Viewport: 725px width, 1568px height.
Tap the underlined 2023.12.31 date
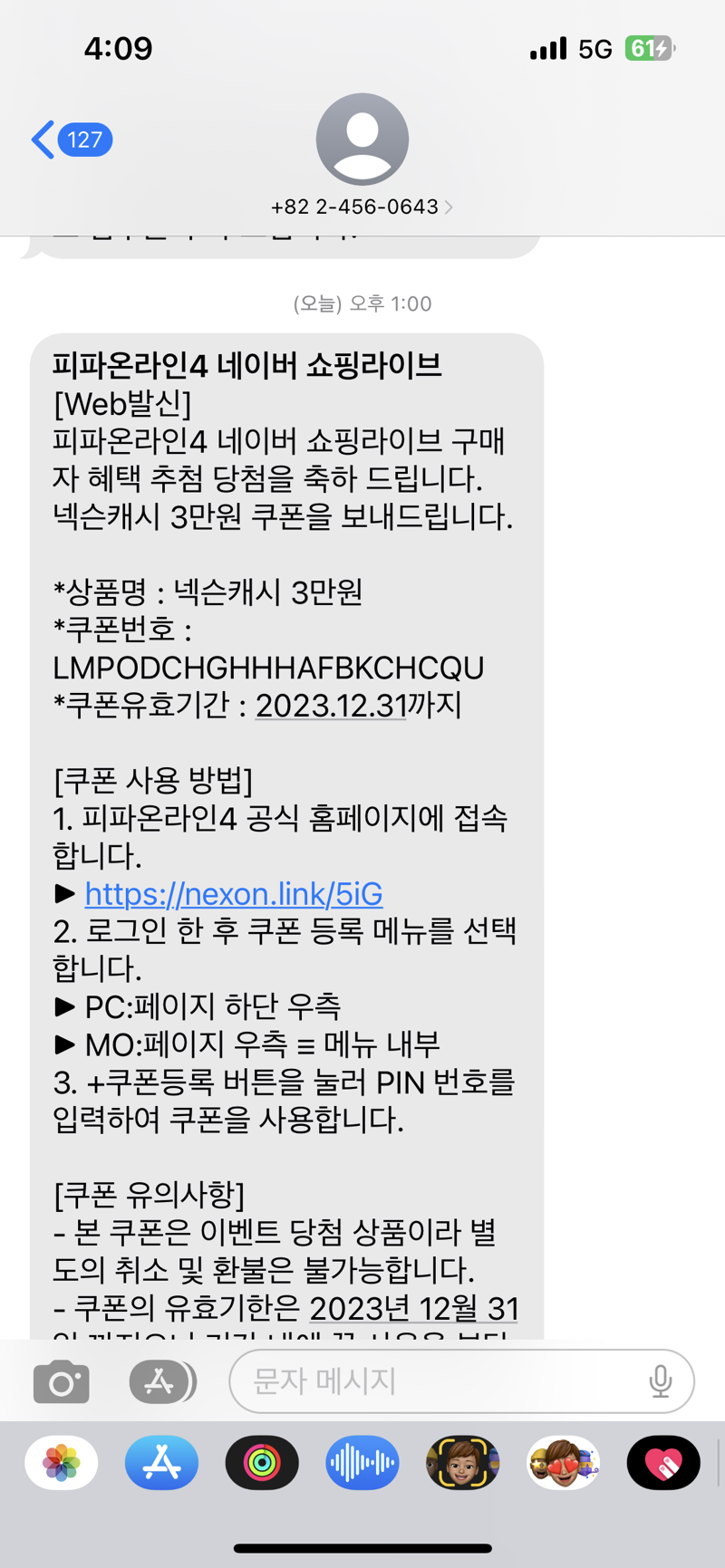(331, 706)
